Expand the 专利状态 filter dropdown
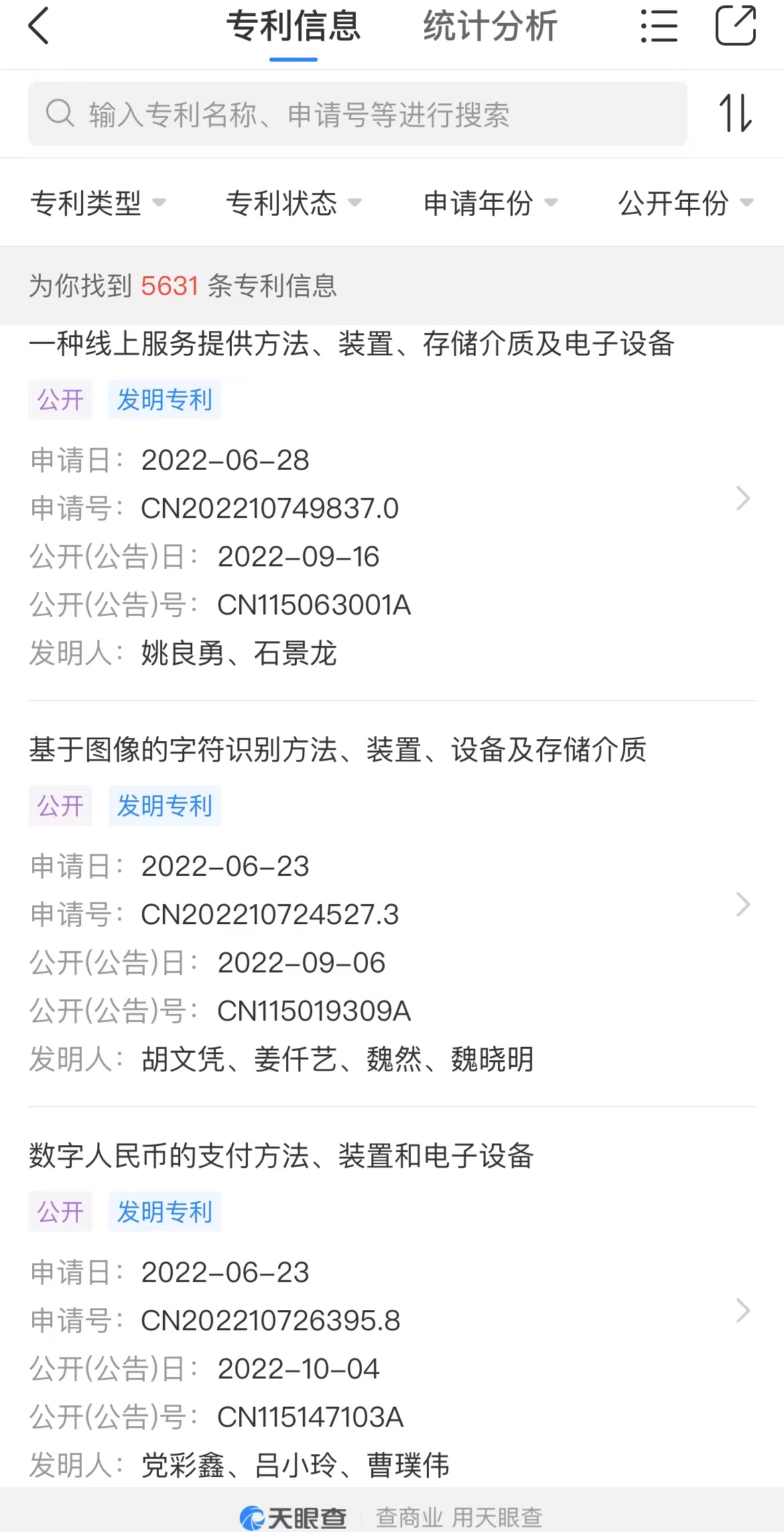This screenshot has height=1532, width=784. tap(293, 203)
